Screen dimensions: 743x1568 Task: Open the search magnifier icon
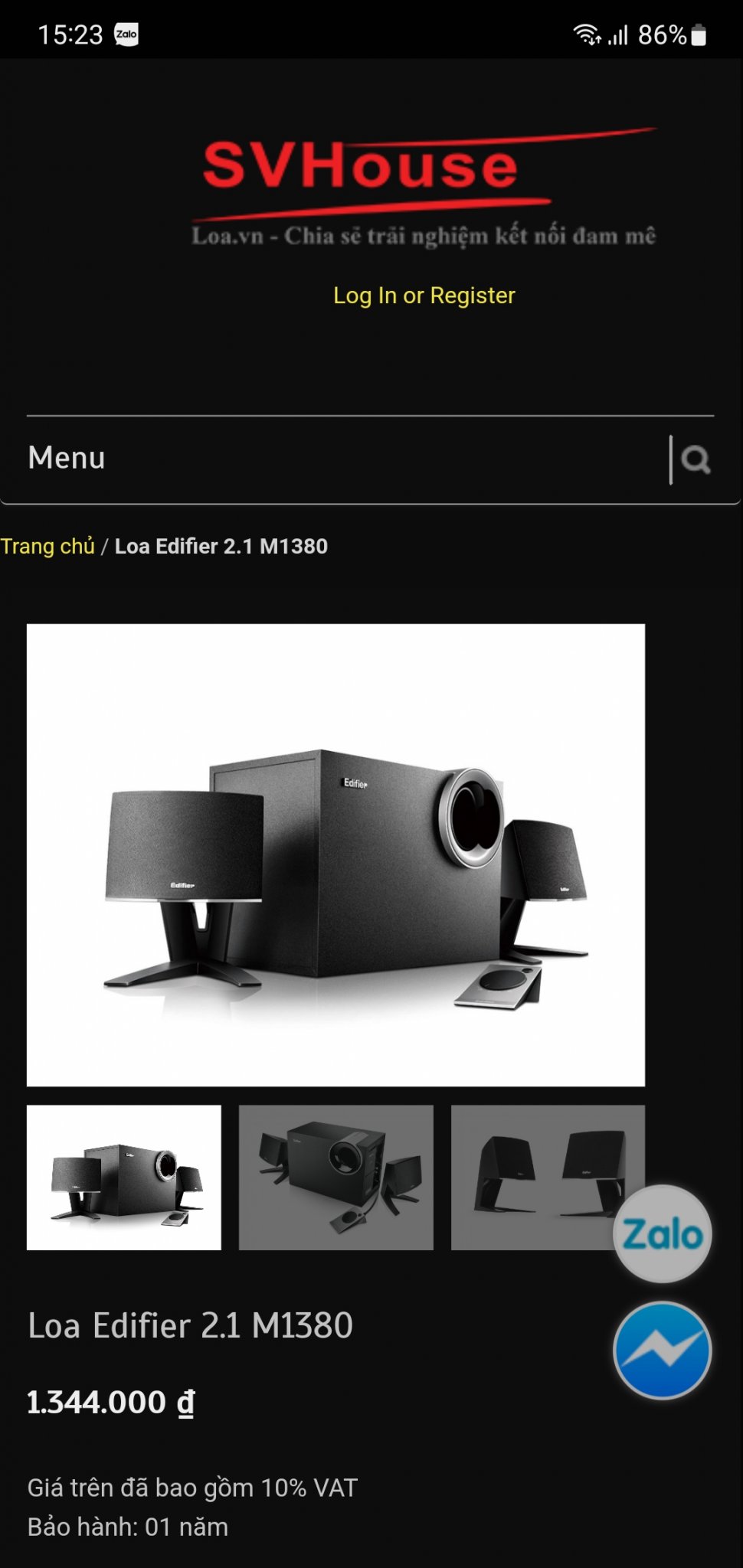tap(696, 459)
